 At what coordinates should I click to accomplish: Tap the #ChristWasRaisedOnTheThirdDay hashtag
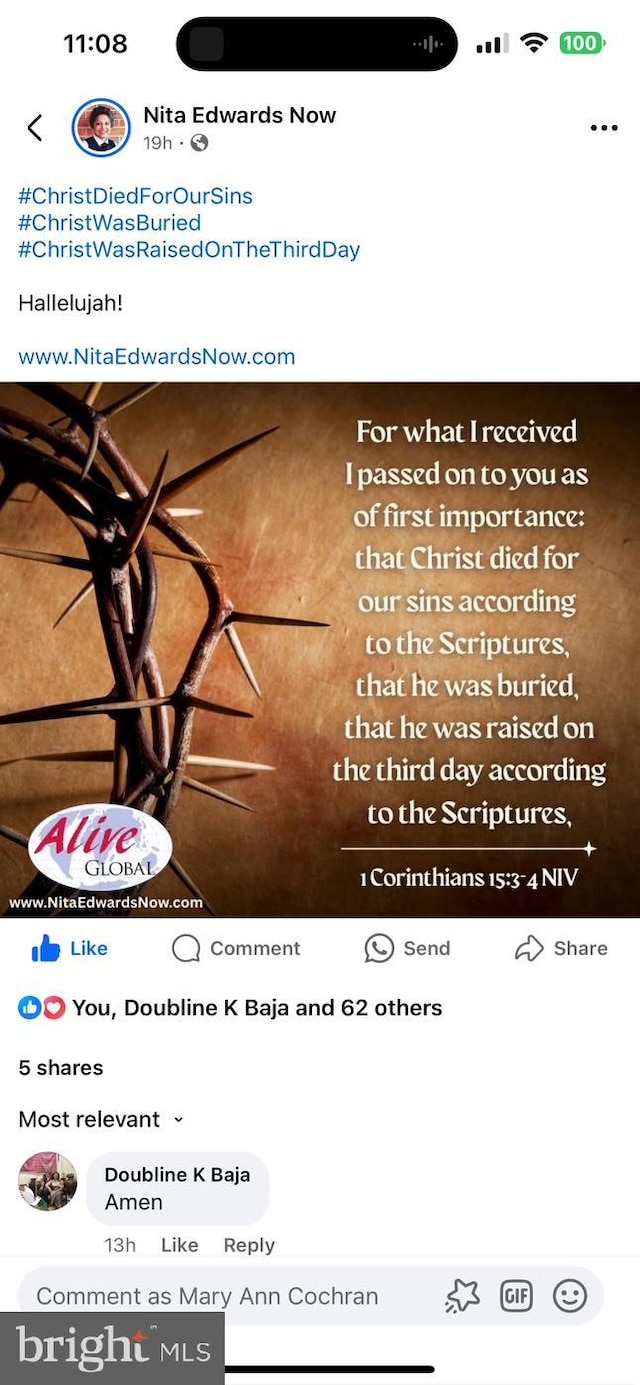tap(189, 250)
